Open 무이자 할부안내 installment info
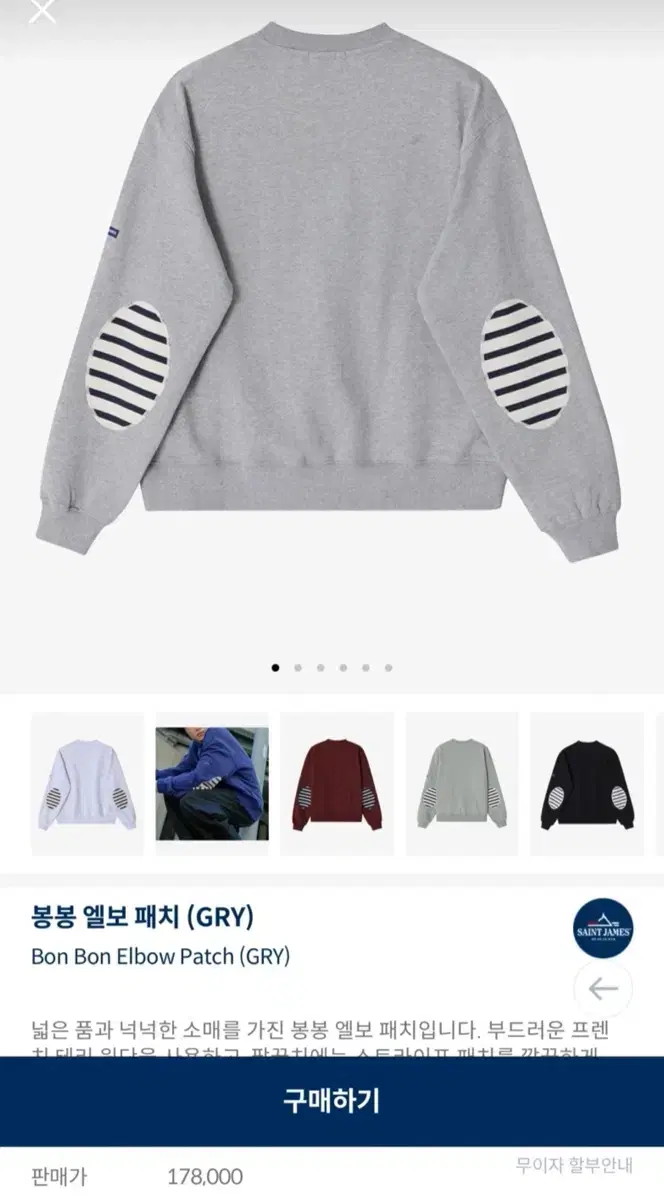This screenshot has width=664, height=1200. click(575, 1165)
